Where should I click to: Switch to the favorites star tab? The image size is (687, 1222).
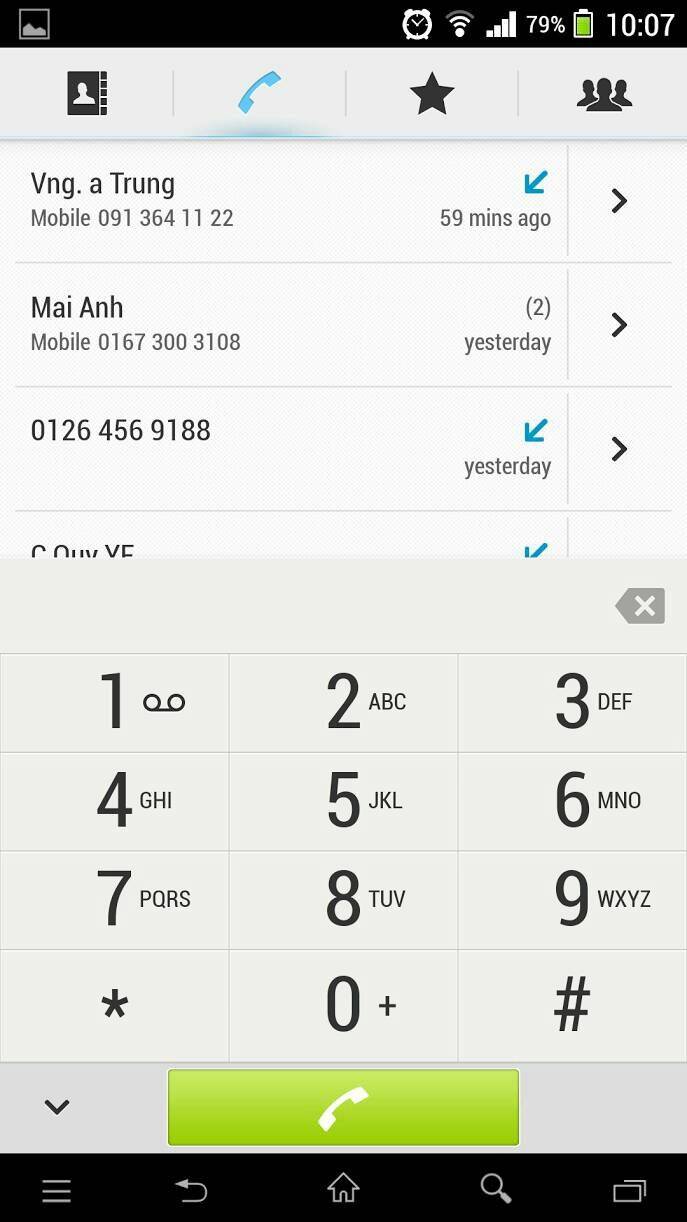[x=432, y=95]
